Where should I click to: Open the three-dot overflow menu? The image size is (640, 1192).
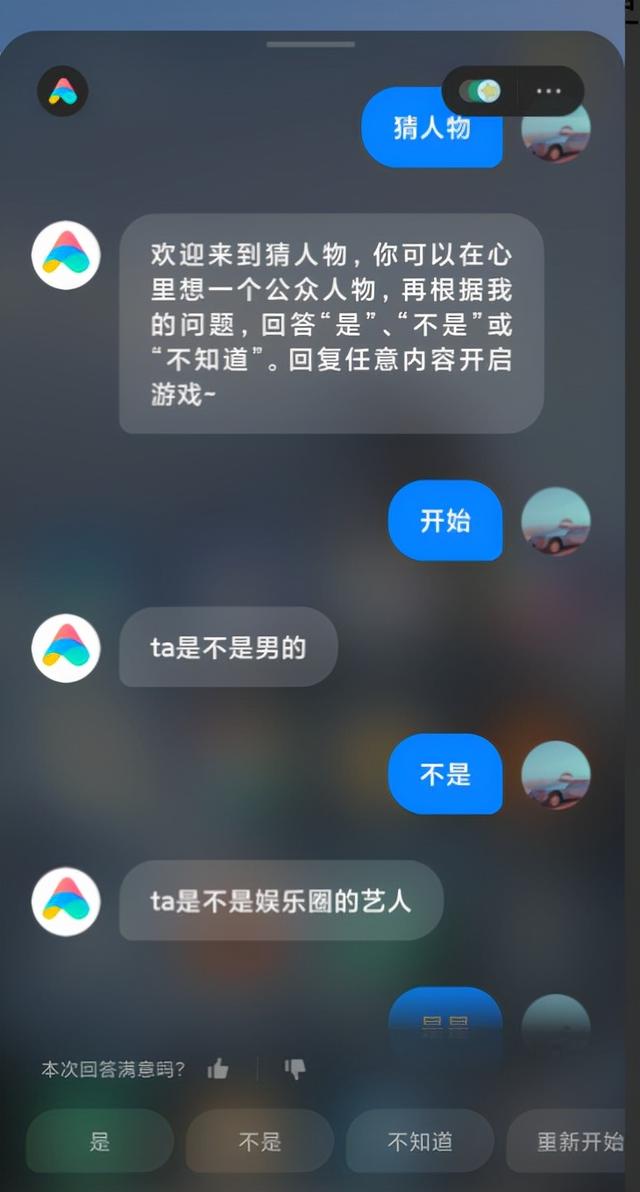click(x=548, y=91)
